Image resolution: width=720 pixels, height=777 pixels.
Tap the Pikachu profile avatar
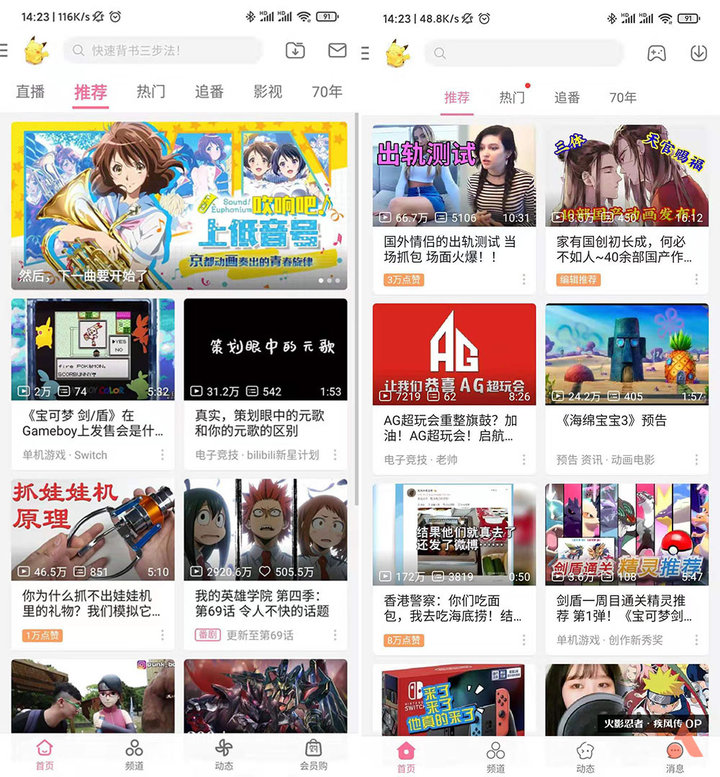click(37, 54)
